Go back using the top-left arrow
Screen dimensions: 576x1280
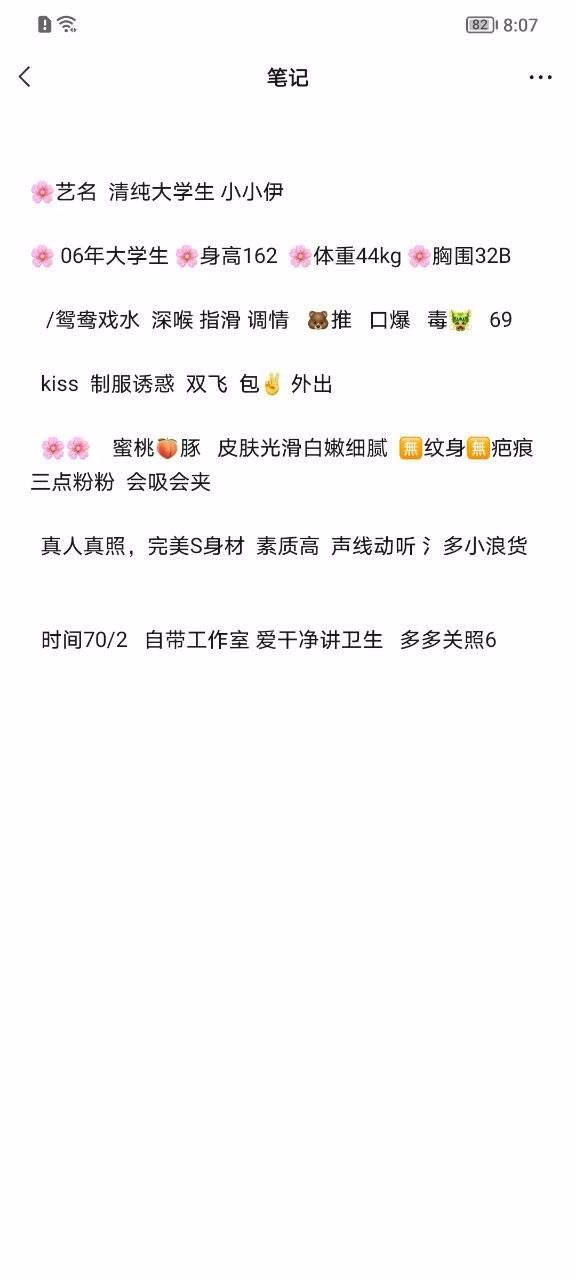click(25, 77)
